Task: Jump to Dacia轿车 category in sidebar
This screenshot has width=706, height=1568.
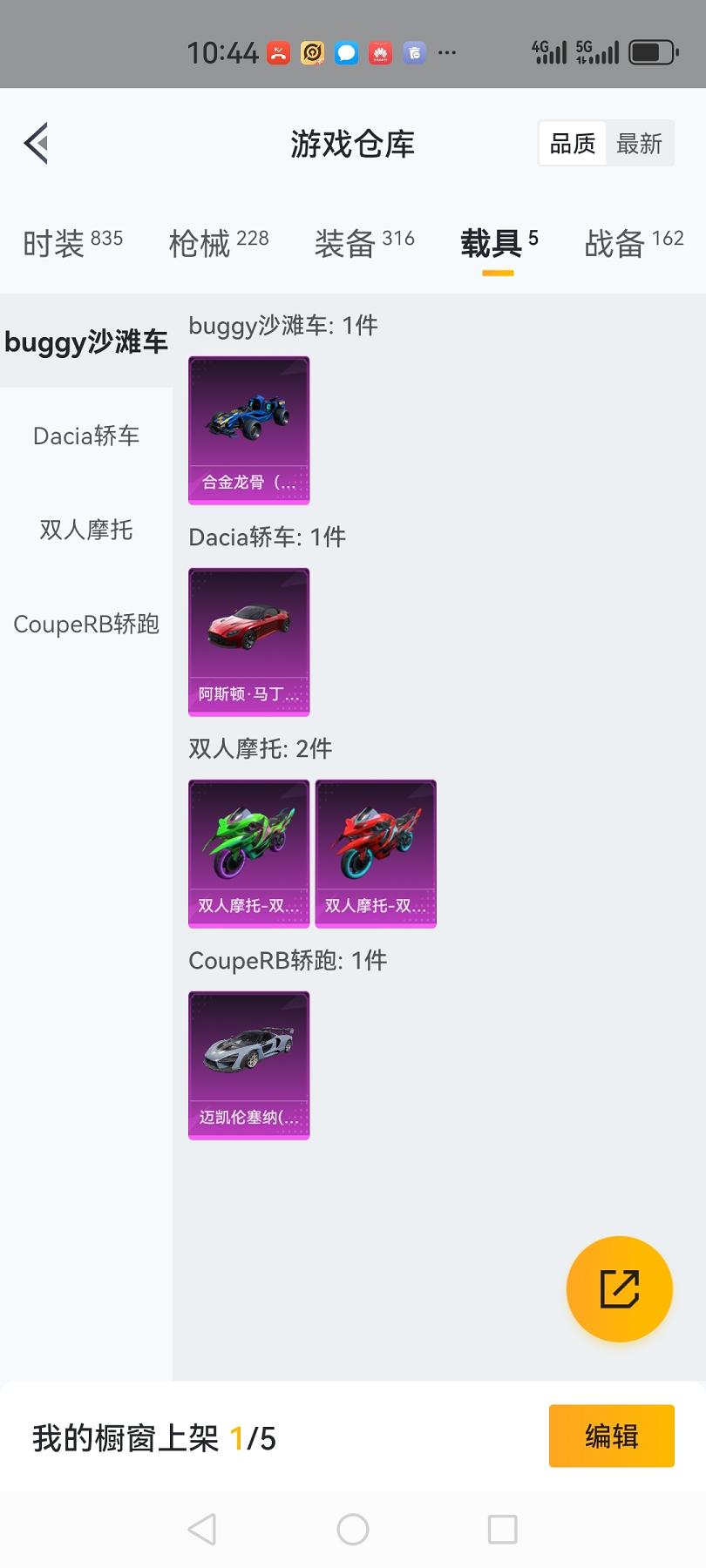Action: click(85, 436)
